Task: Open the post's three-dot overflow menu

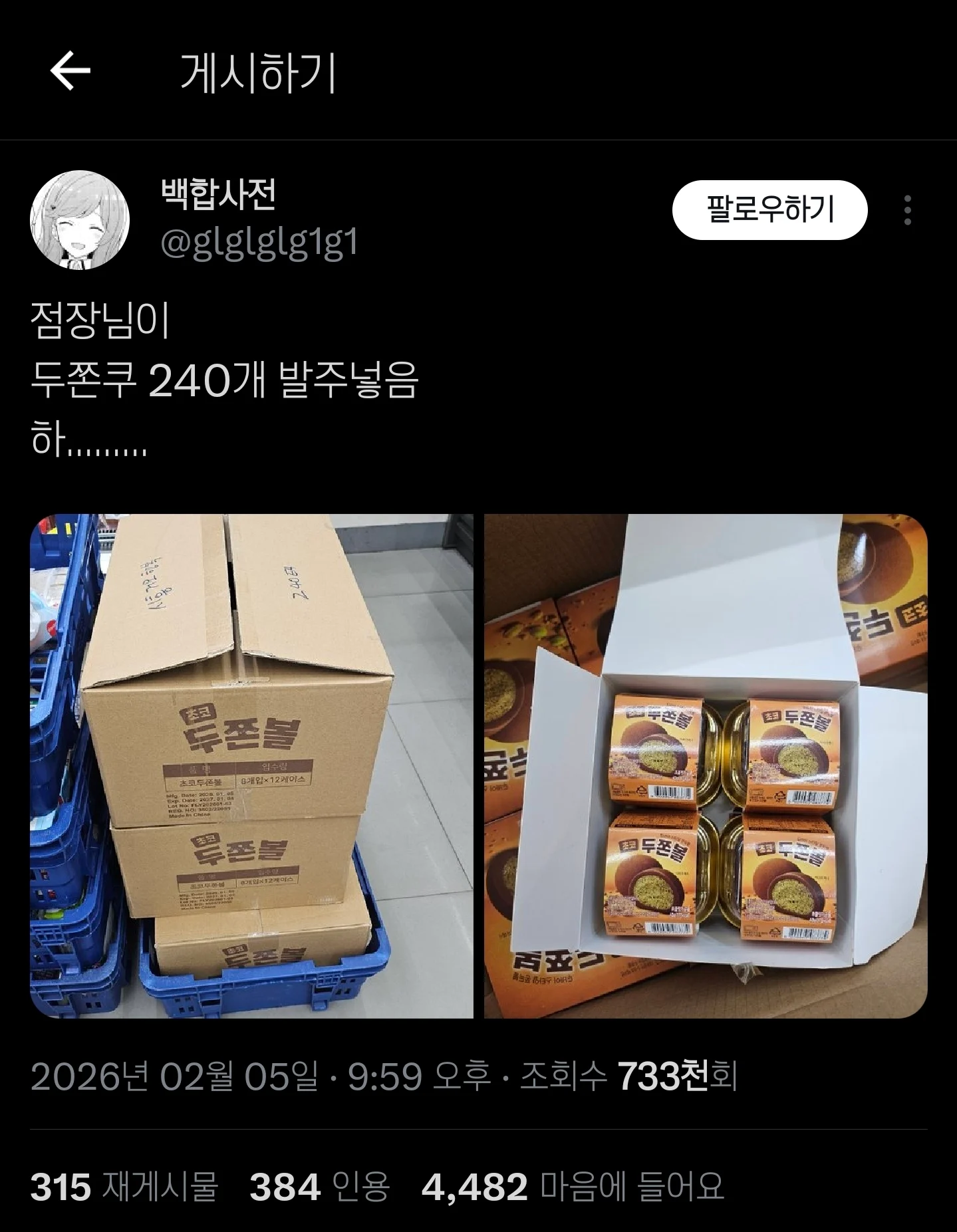Action: pyautogui.click(x=908, y=210)
